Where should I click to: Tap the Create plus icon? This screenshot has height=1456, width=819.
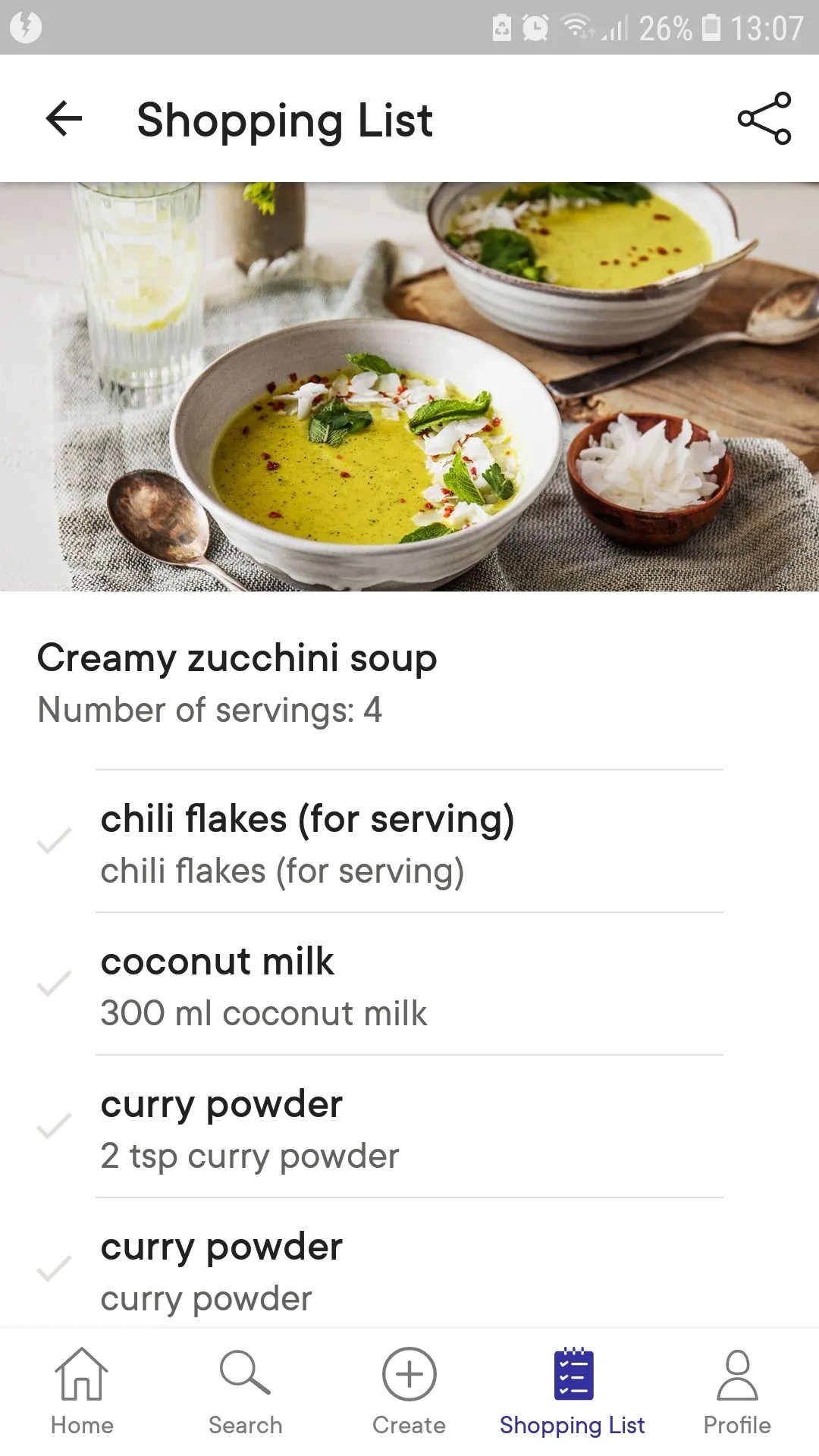point(409,1374)
